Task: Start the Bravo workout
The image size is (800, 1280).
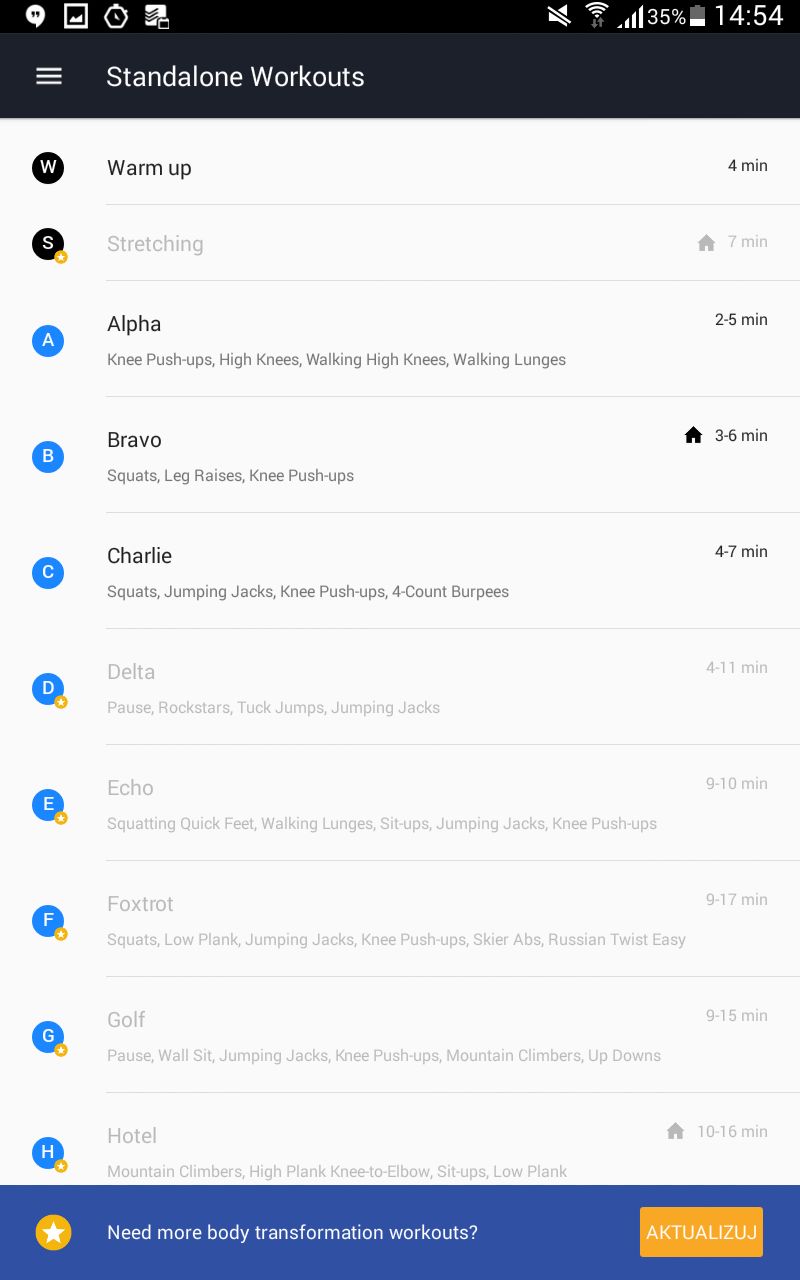Action: (x=400, y=455)
